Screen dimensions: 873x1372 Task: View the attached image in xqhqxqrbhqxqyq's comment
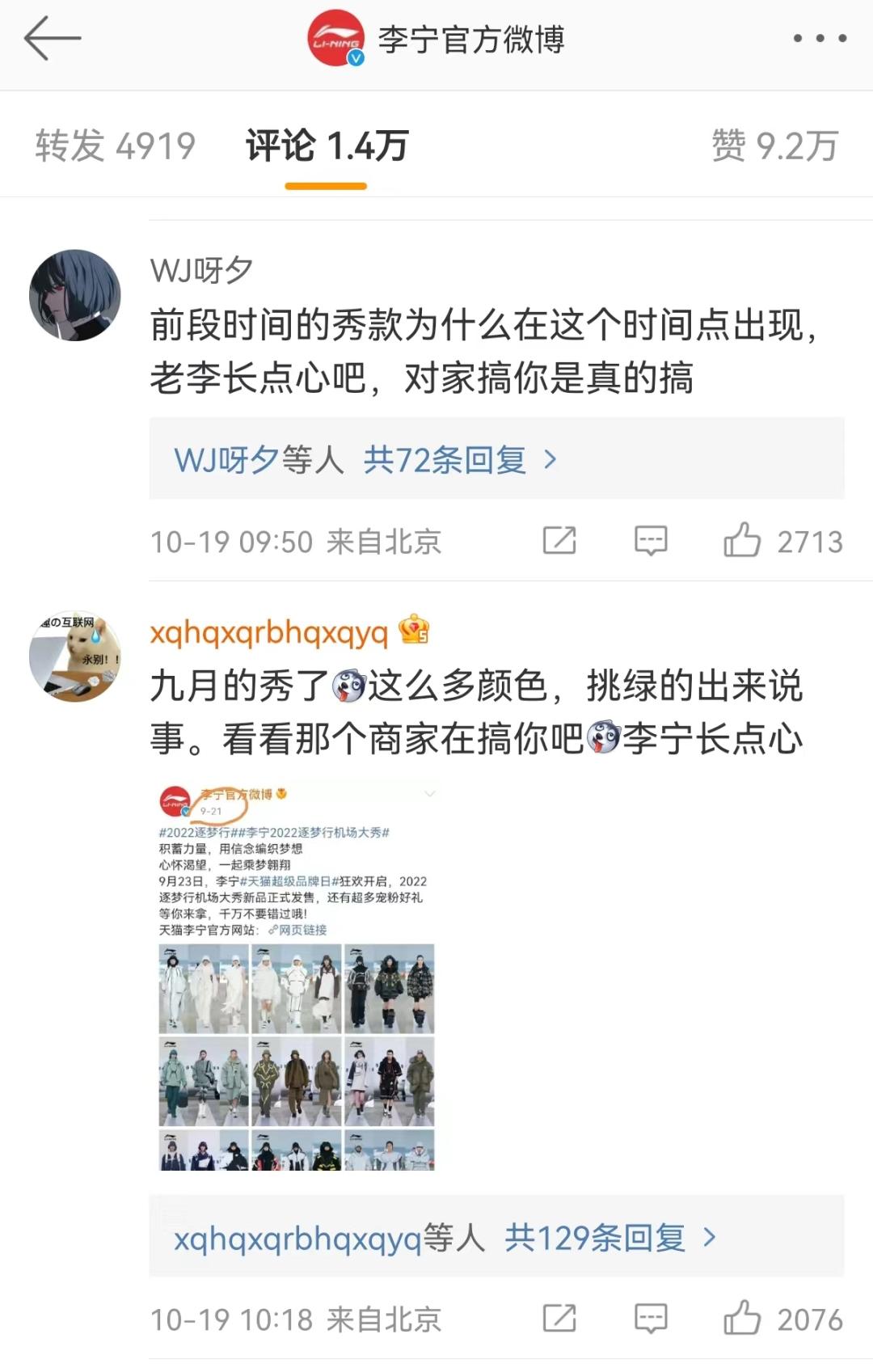[297, 976]
